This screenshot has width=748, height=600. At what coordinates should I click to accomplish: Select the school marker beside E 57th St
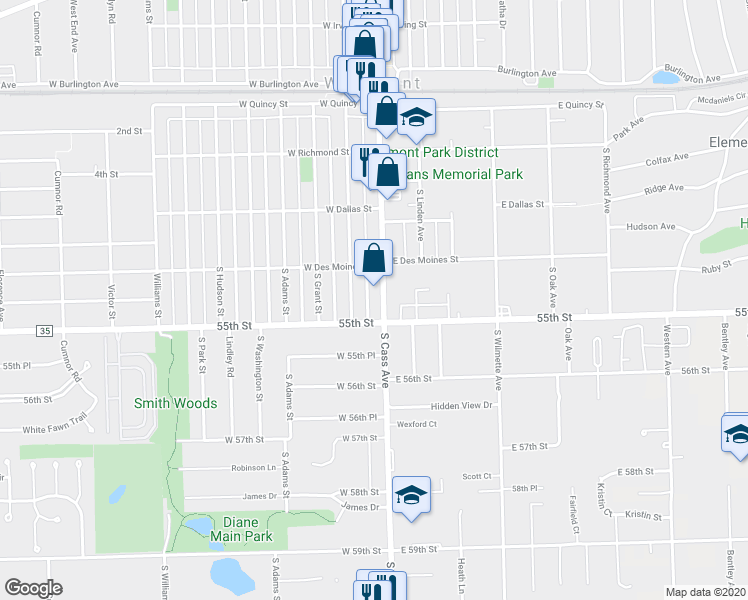click(737, 434)
